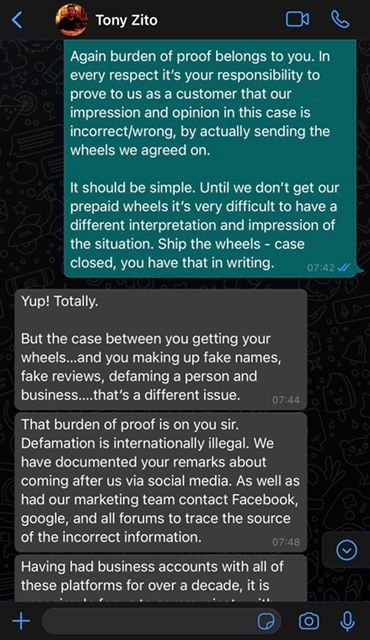Go back to the chats list
The image size is (370, 640).
coord(17,20)
